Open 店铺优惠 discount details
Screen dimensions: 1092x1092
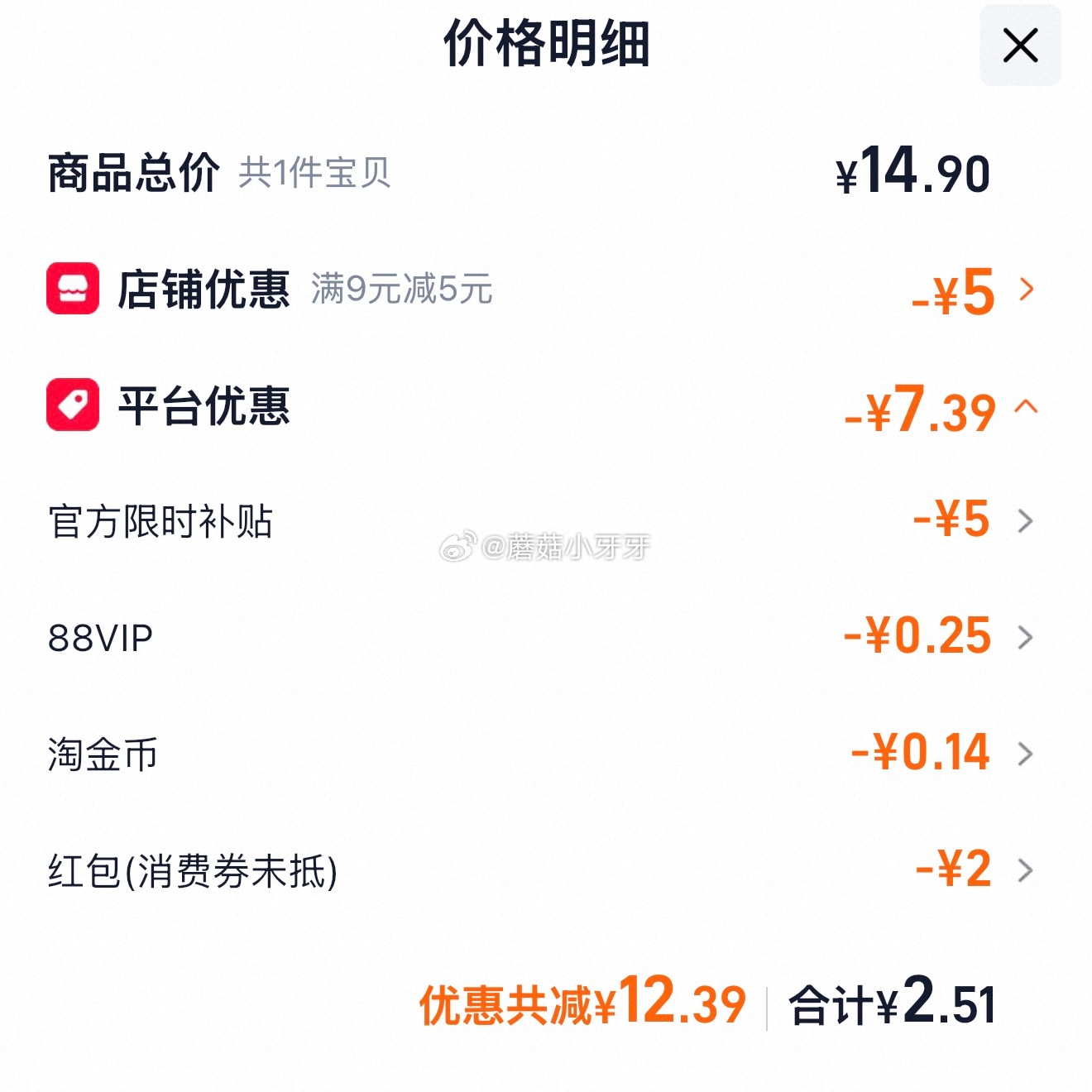pyautogui.click(x=1026, y=290)
